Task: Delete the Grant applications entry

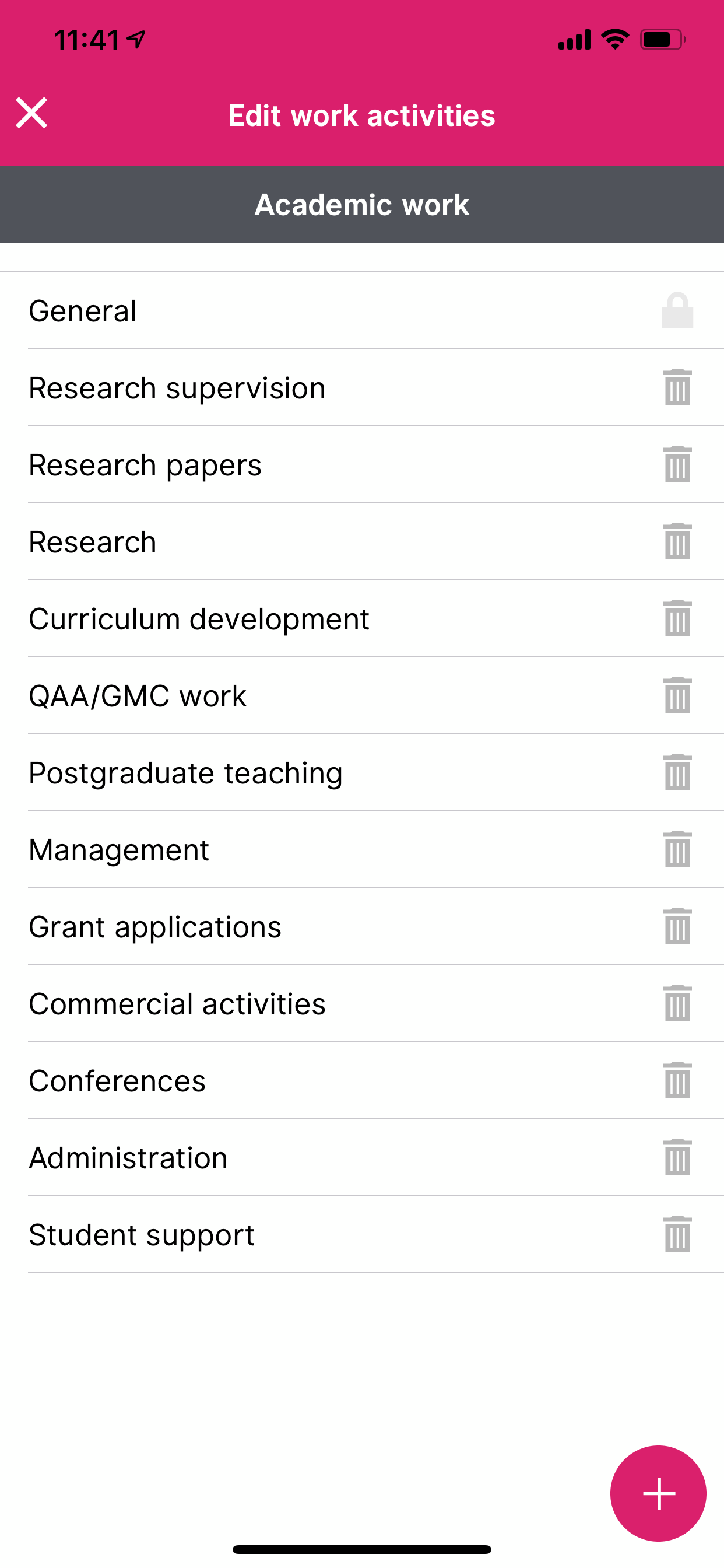Action: pyautogui.click(x=677, y=926)
